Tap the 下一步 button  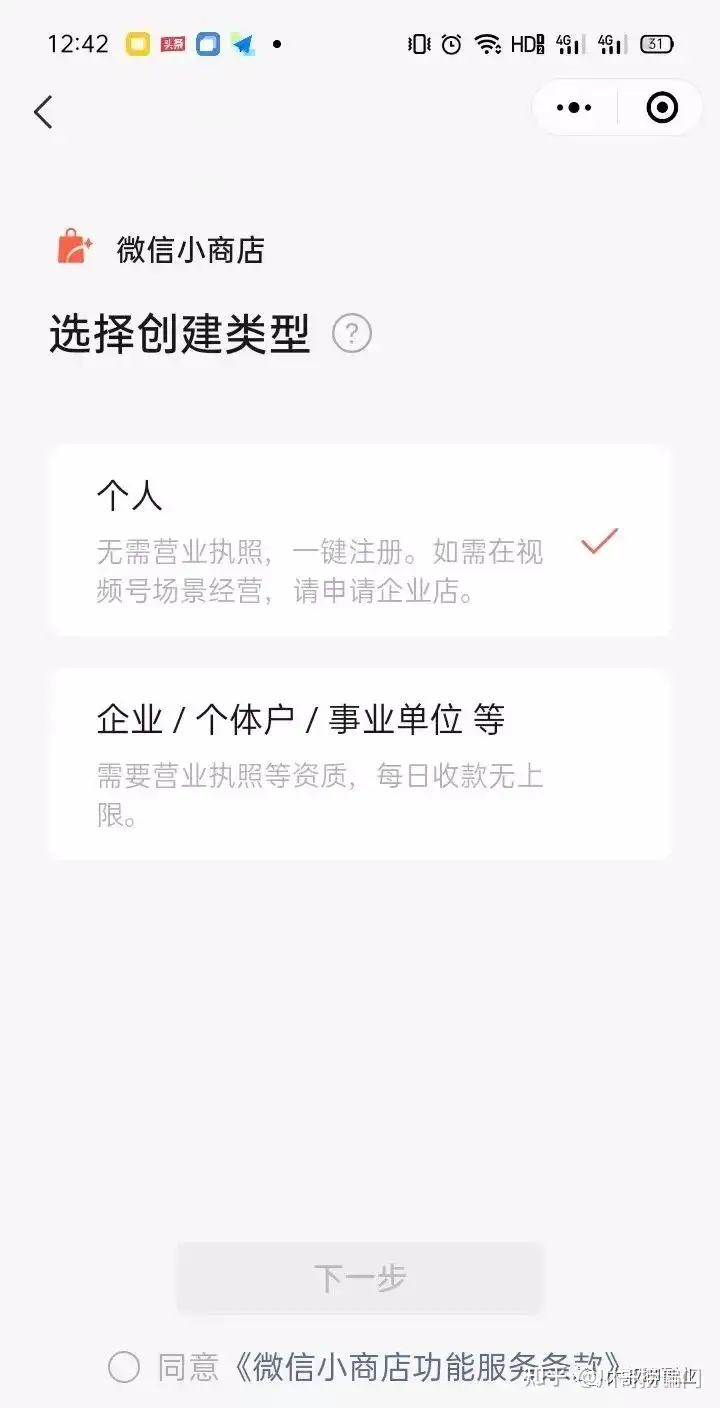click(x=360, y=1278)
